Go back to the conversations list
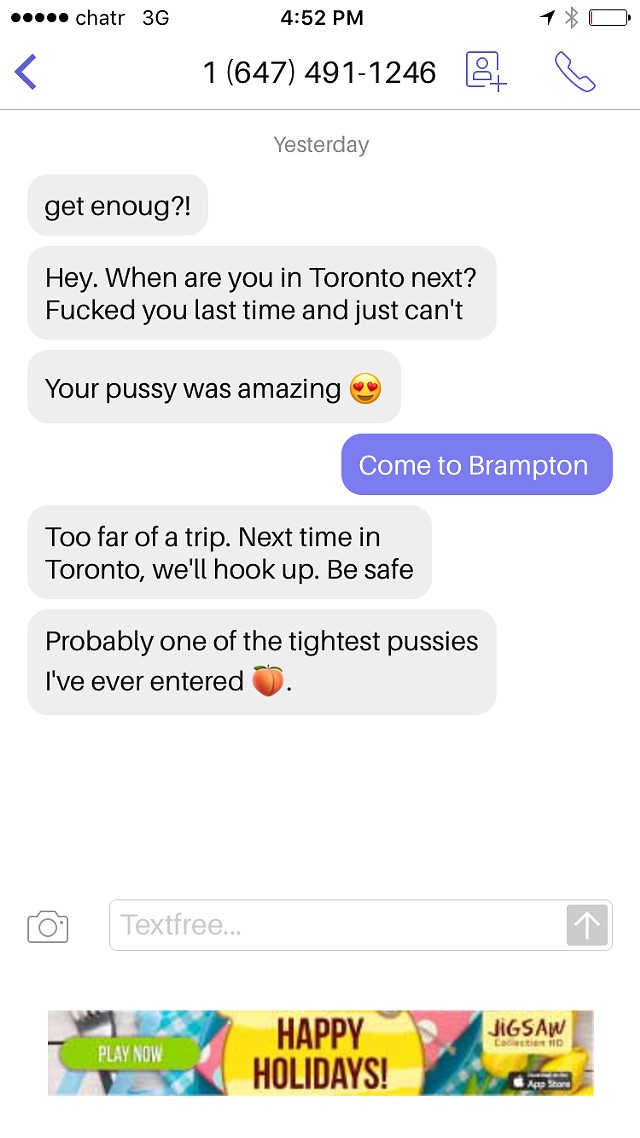This screenshot has height=1138, width=640. [27, 72]
